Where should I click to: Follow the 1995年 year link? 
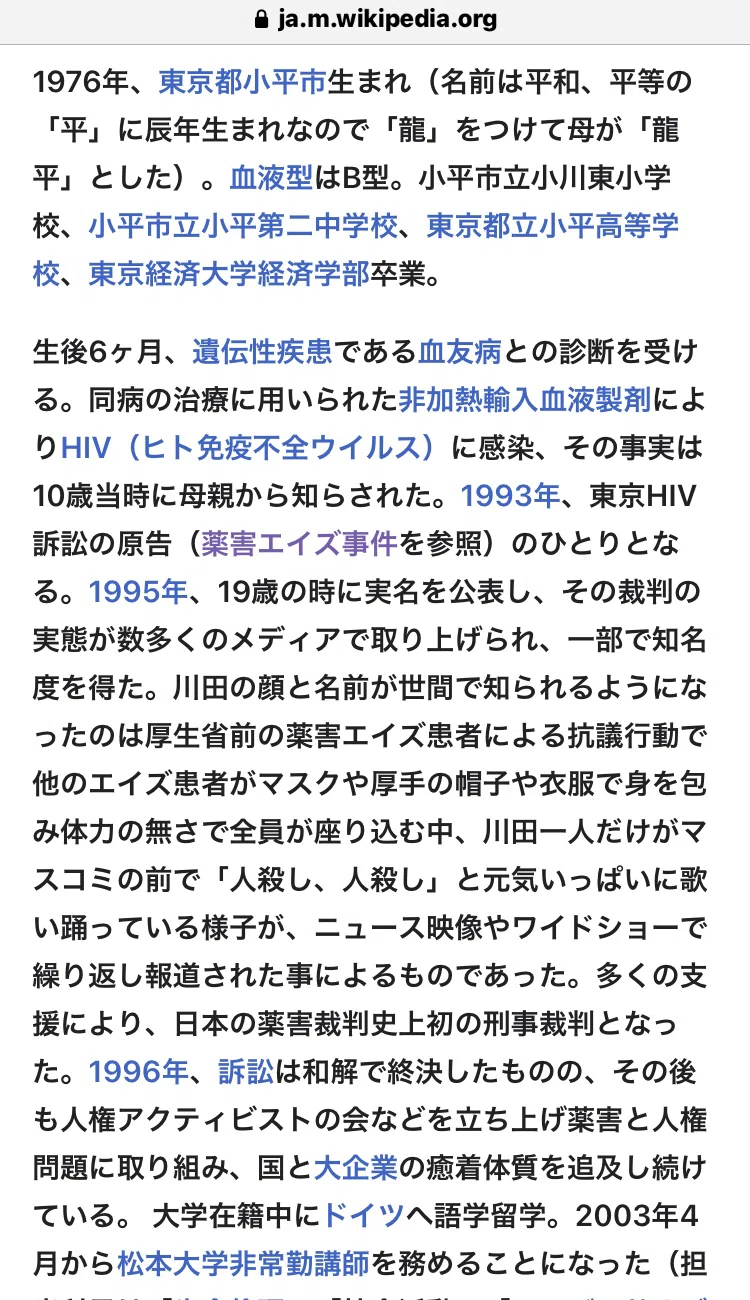(138, 592)
